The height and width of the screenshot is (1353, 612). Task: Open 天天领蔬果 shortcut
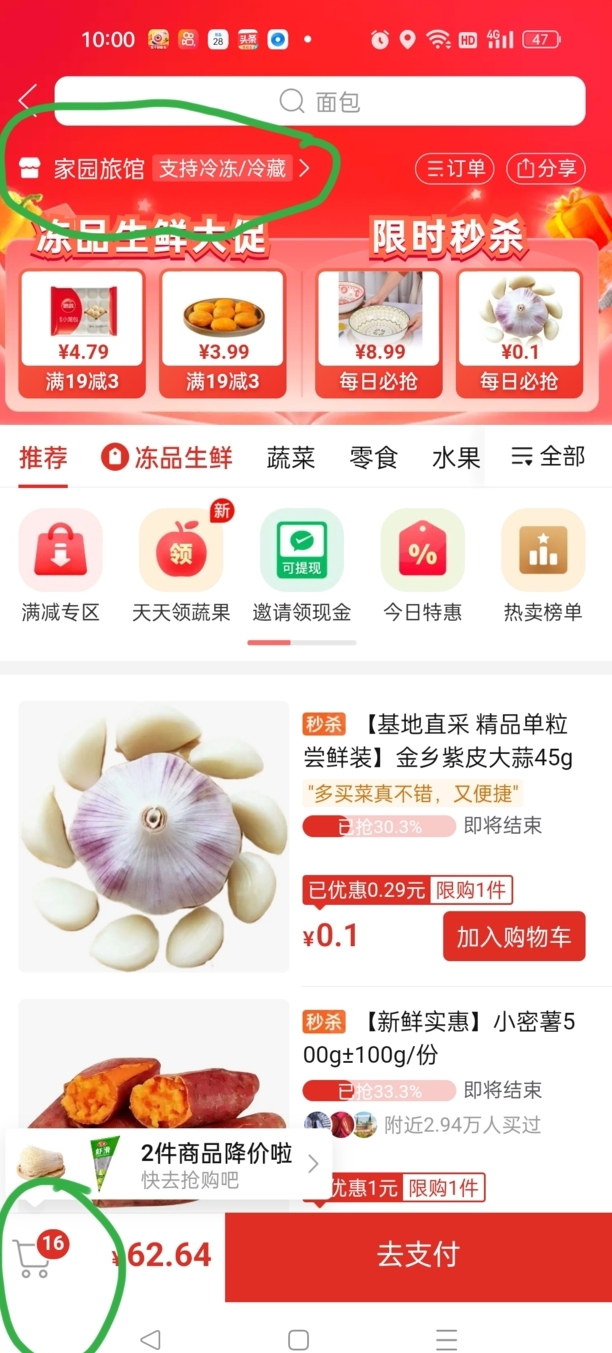(x=181, y=566)
